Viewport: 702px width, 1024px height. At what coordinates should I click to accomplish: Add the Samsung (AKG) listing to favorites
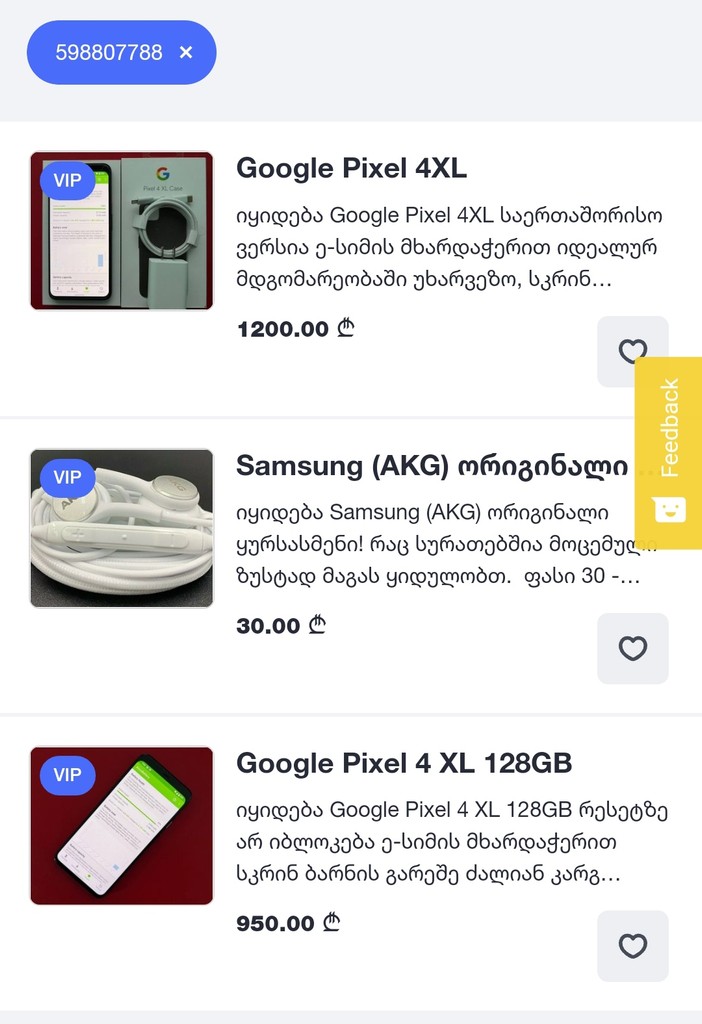[632, 649]
